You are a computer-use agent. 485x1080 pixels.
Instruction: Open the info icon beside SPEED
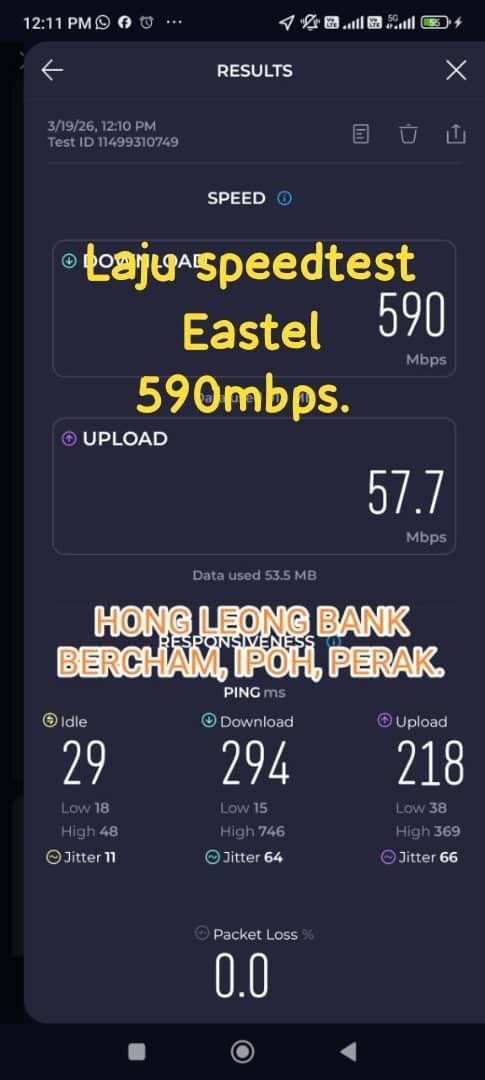pyautogui.click(x=285, y=198)
